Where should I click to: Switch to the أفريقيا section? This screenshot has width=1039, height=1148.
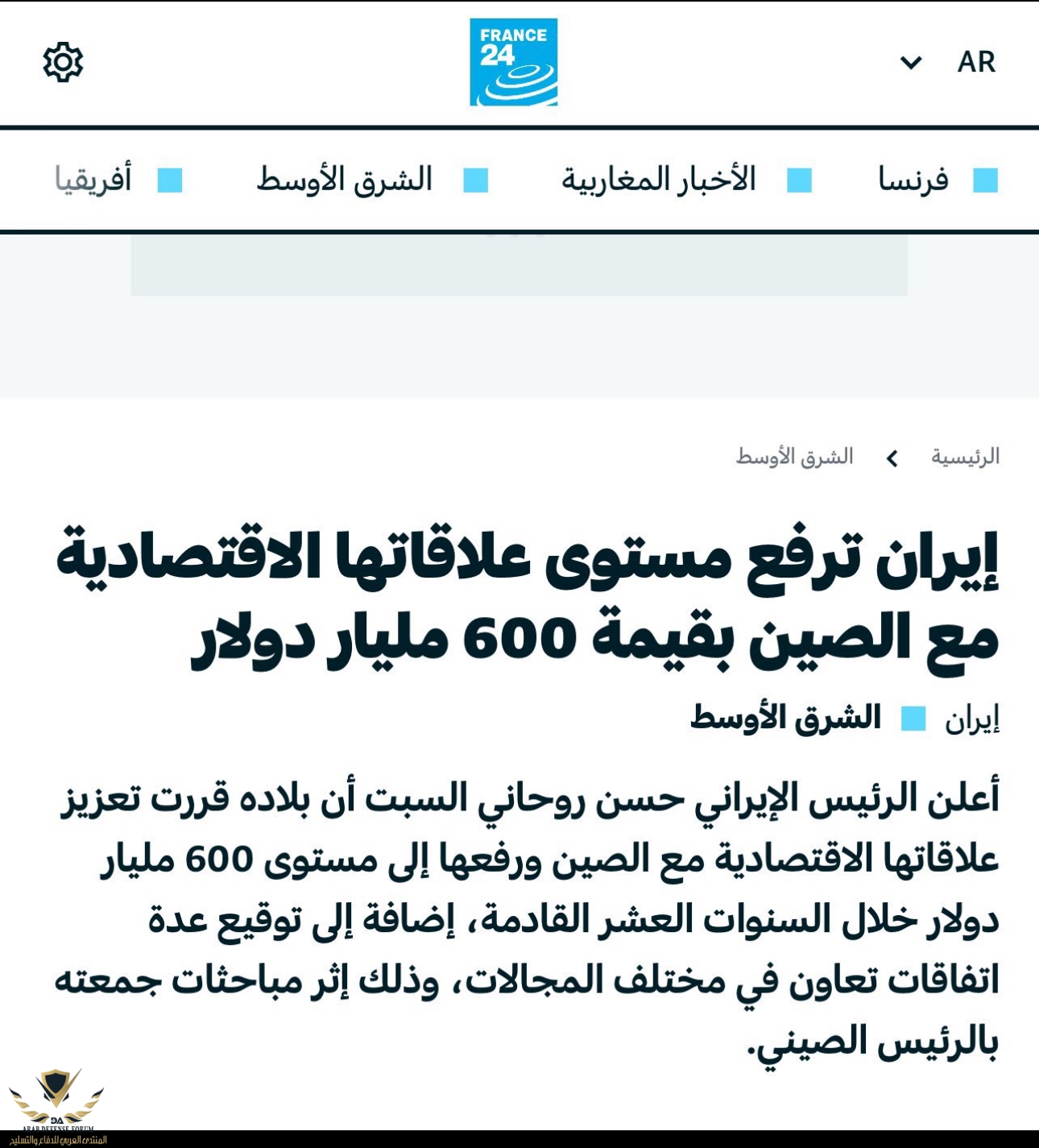tap(93, 180)
